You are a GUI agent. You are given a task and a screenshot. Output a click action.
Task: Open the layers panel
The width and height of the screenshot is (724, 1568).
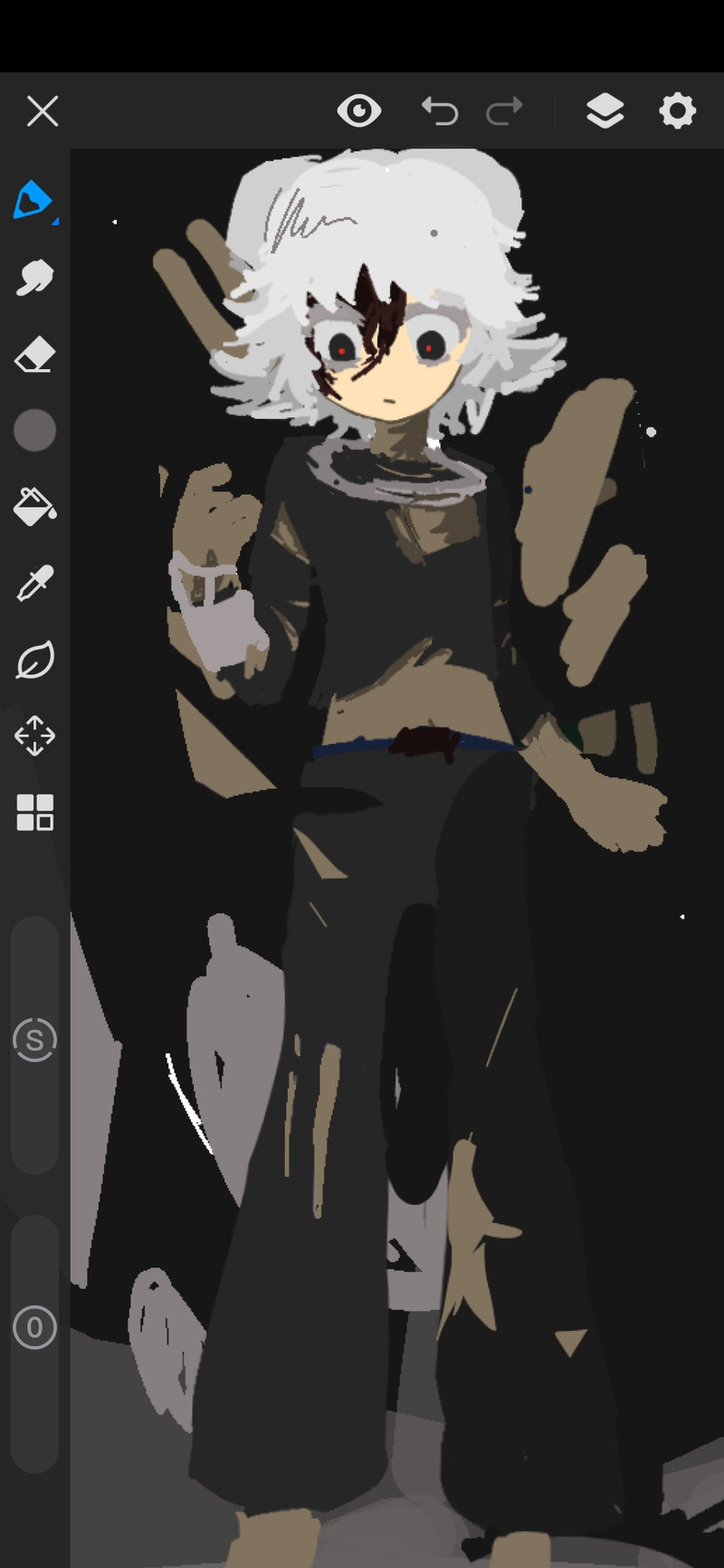coord(605,111)
